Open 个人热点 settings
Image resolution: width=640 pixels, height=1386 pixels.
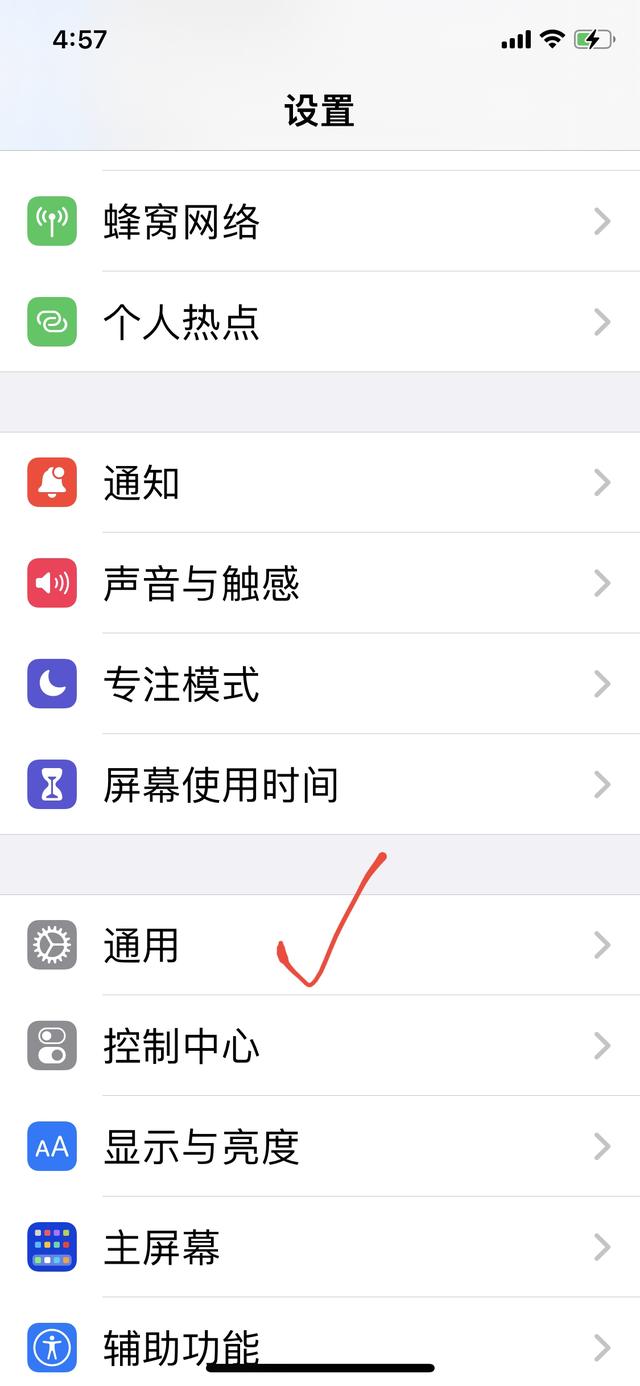coord(320,322)
